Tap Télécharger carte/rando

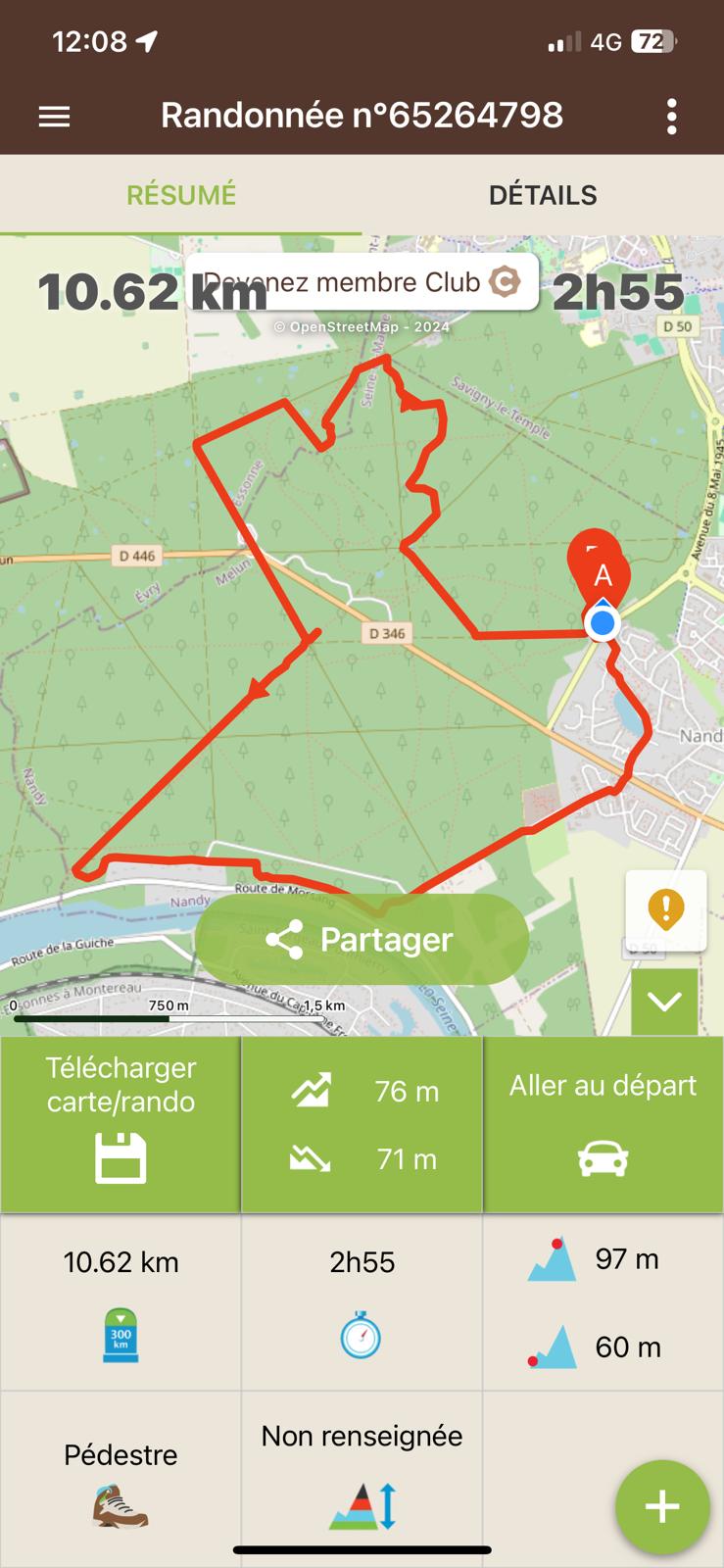(121, 1125)
